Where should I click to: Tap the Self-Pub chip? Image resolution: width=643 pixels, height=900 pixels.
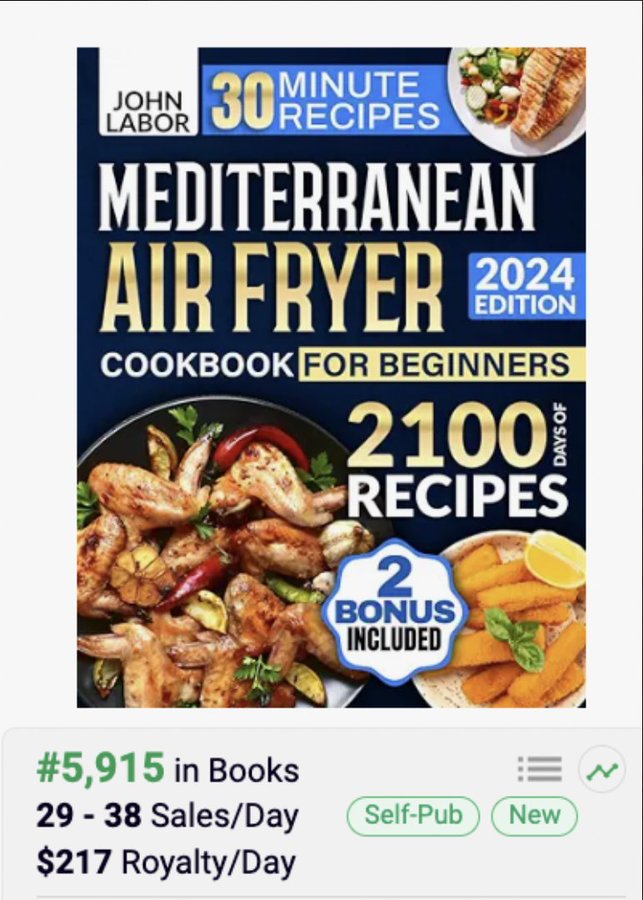(413, 815)
